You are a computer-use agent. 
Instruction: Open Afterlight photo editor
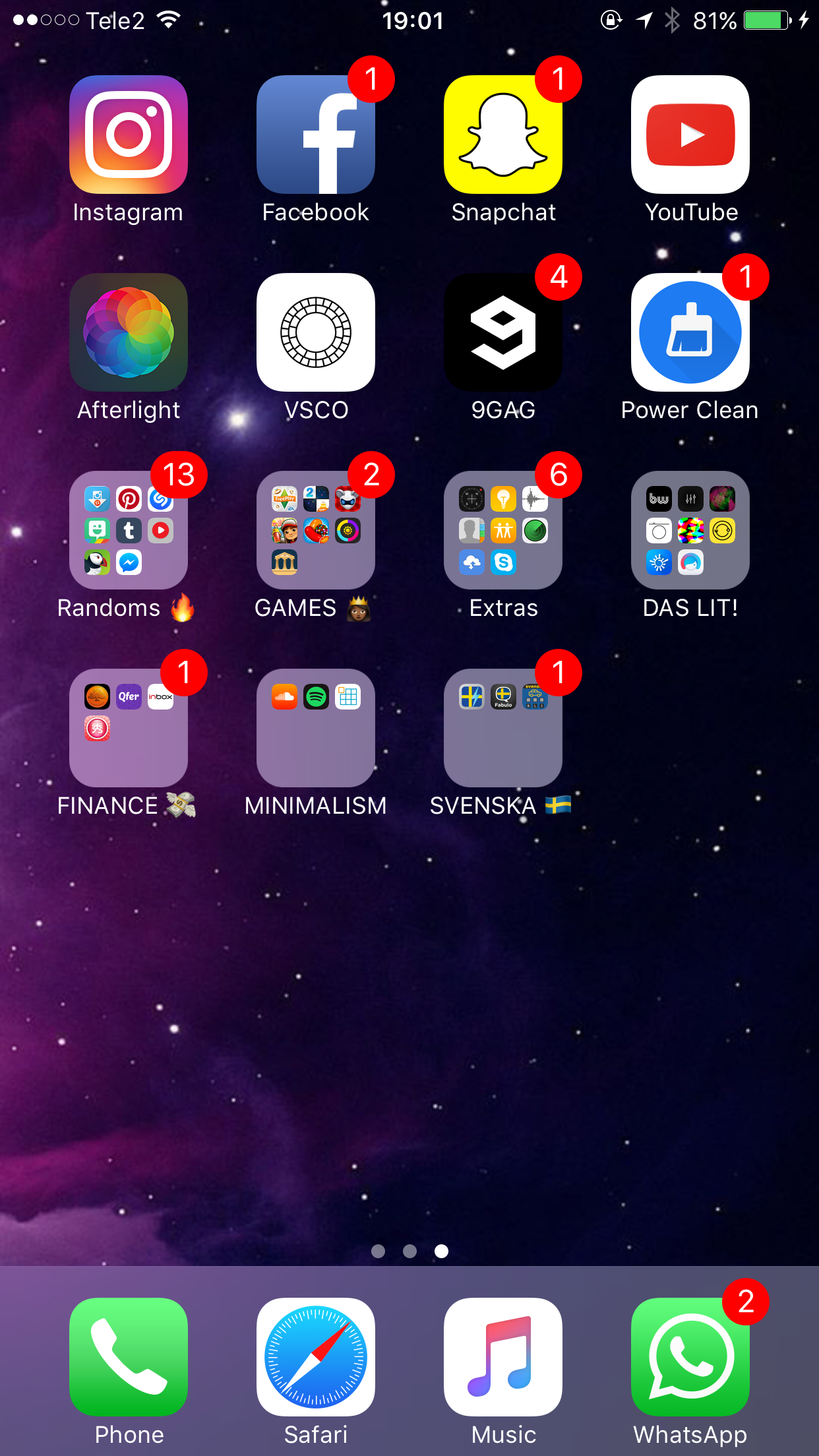click(x=129, y=332)
